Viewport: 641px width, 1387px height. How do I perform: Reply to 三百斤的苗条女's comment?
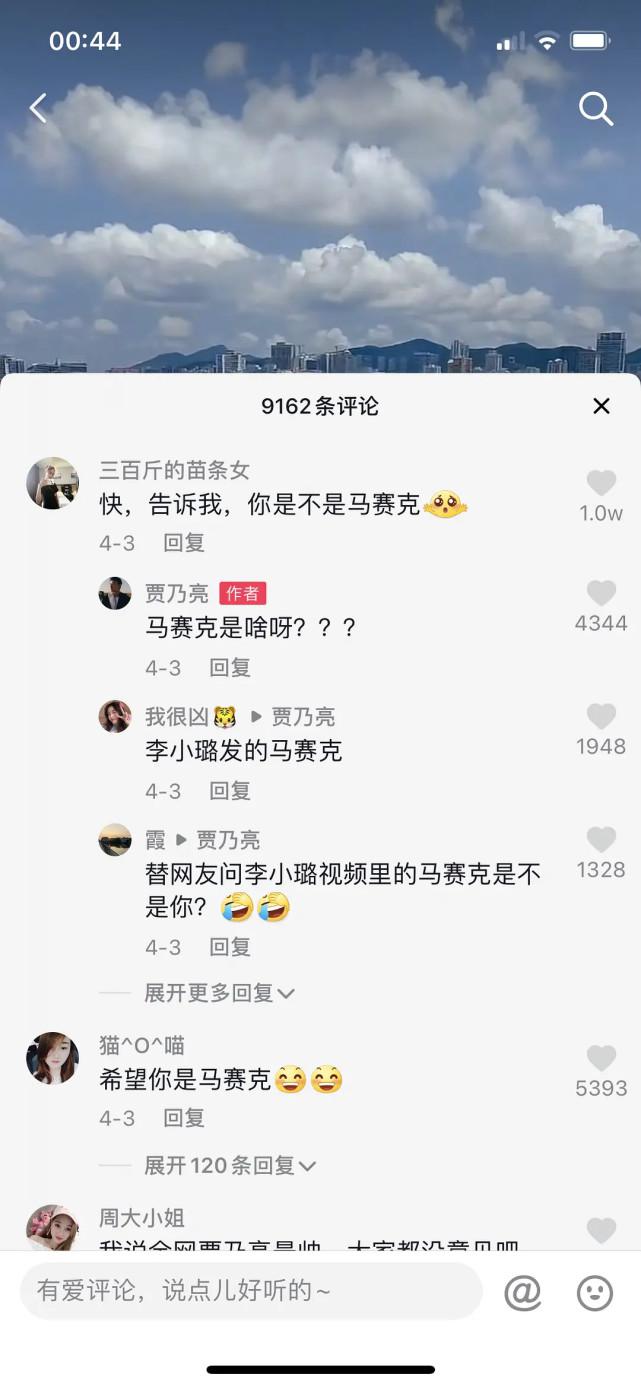click(184, 543)
